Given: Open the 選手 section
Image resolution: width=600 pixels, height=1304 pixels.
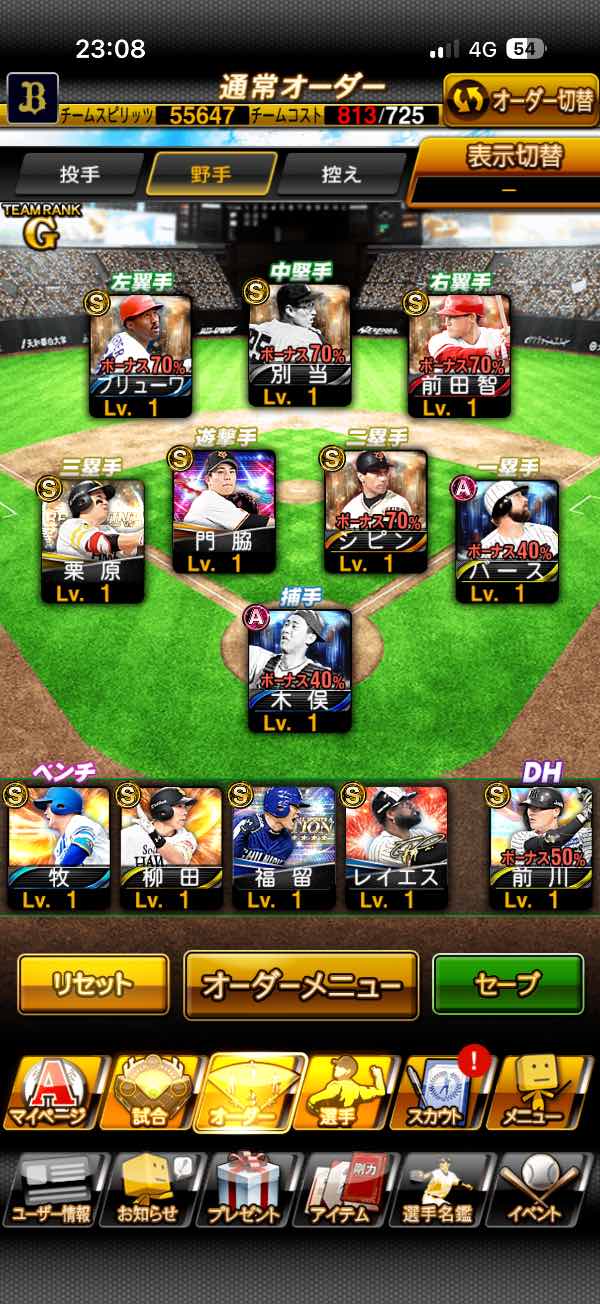Looking at the screenshot, I should click(x=348, y=1093).
